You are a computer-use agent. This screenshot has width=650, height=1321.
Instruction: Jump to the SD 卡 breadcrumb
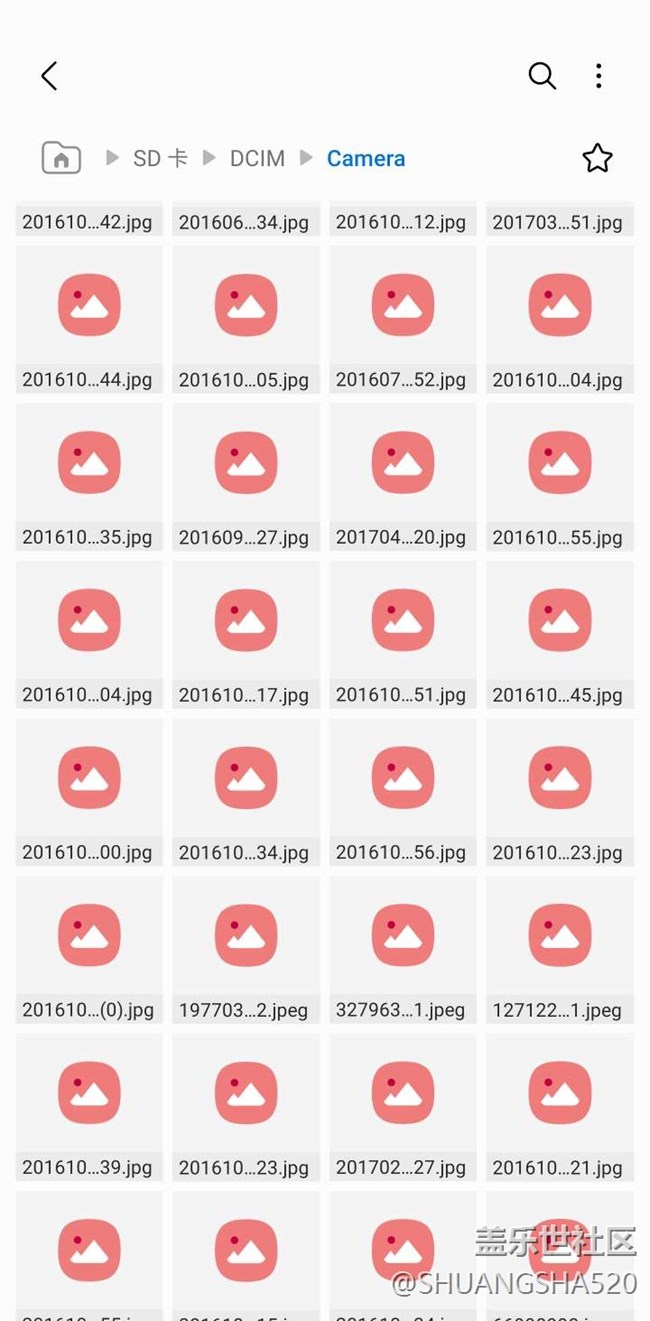160,158
